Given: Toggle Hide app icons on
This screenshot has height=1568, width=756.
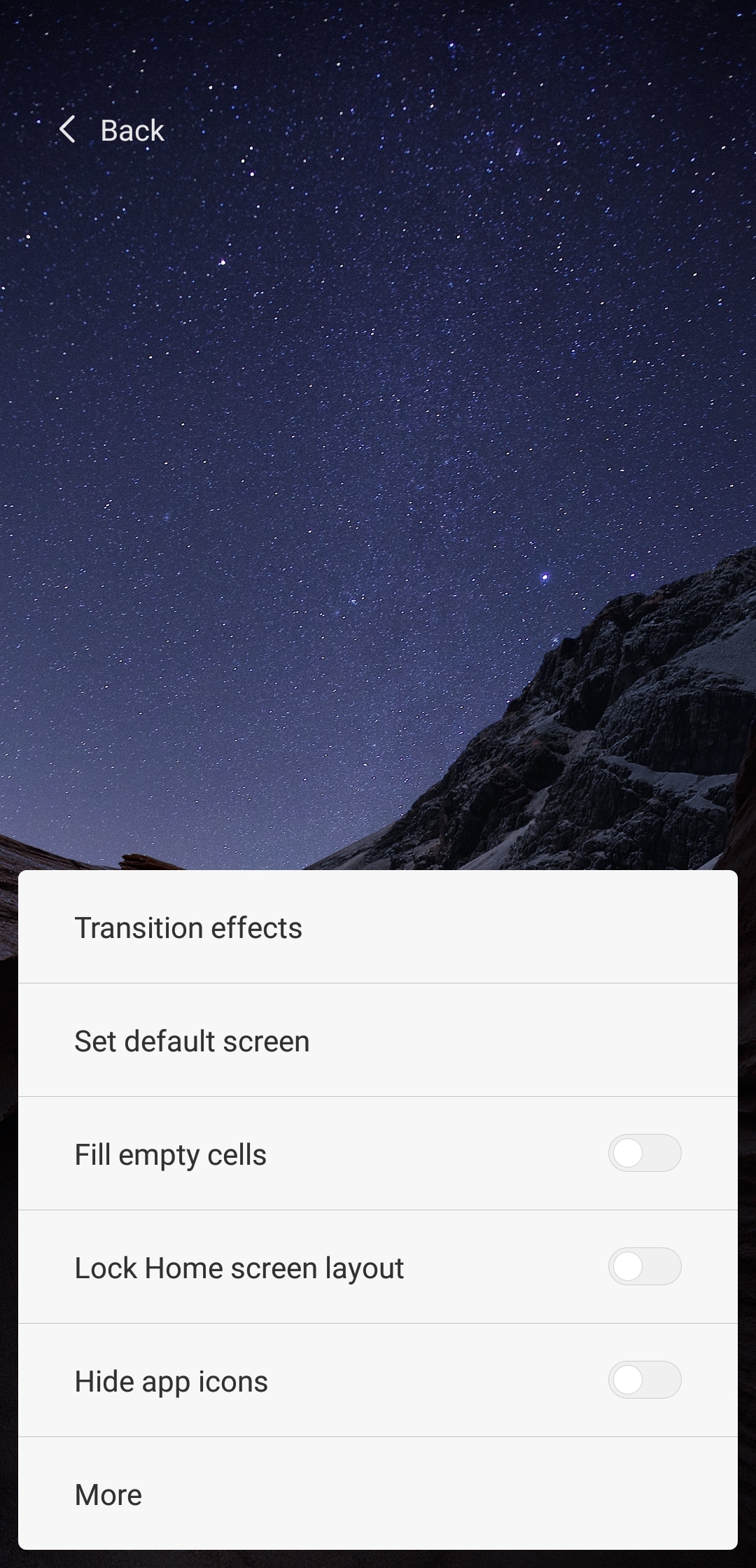Looking at the screenshot, I should pos(644,1380).
